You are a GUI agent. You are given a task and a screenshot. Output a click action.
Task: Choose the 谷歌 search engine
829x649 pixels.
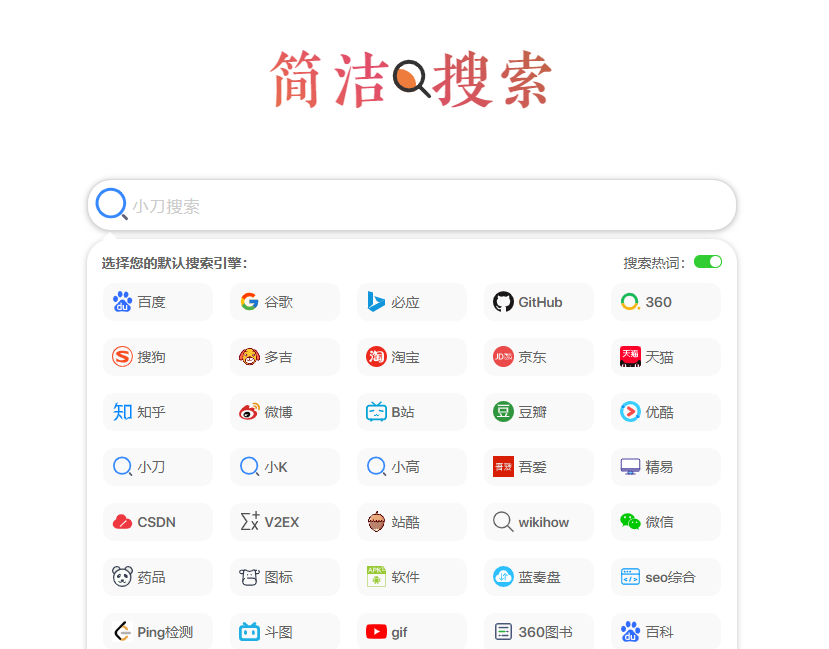coord(284,302)
